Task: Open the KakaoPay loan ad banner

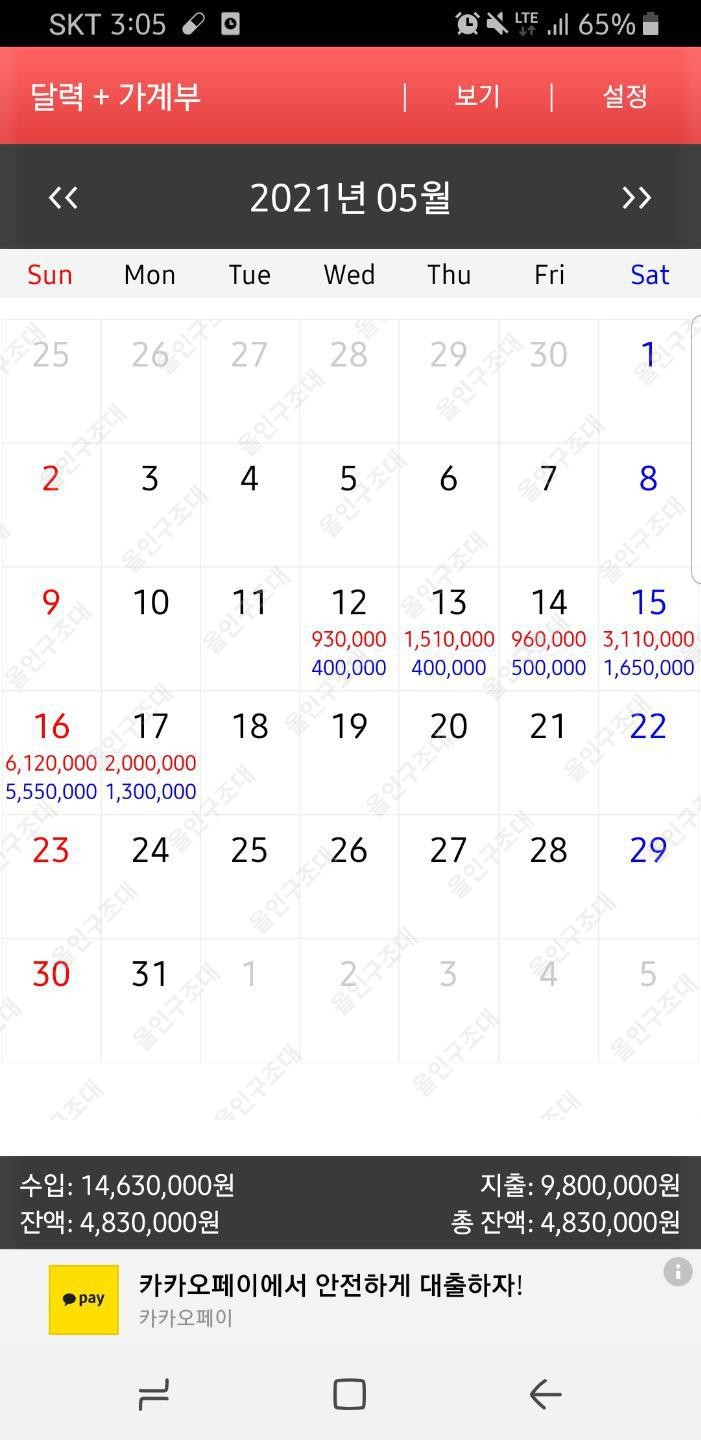Action: [x=350, y=1299]
